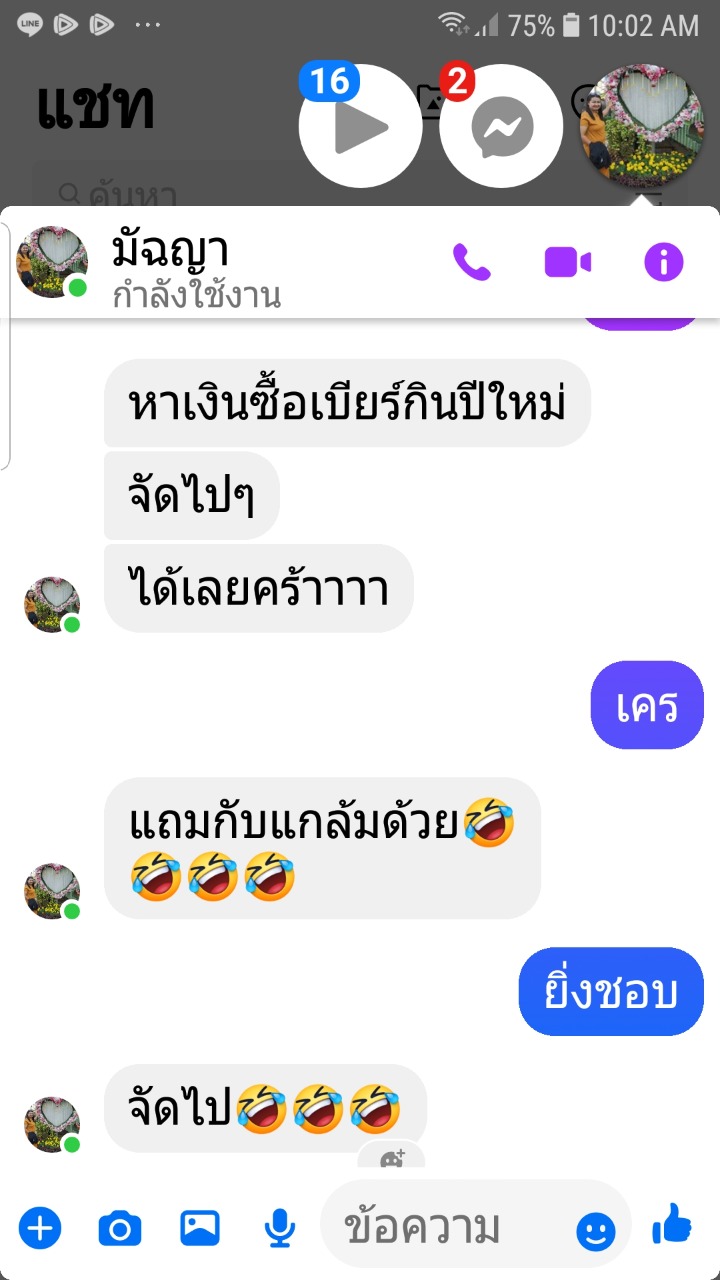The width and height of the screenshot is (720, 1280).
Task: Open the Messenger chat head with 2 badge
Action: pyautogui.click(x=501, y=126)
